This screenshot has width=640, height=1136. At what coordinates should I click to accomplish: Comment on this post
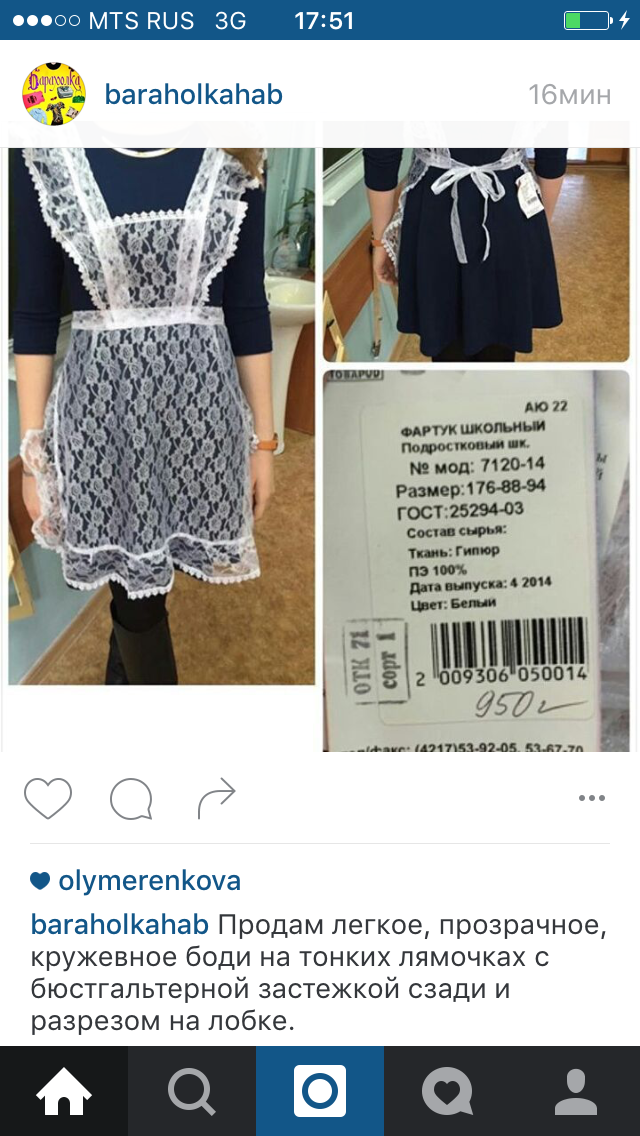click(x=131, y=798)
